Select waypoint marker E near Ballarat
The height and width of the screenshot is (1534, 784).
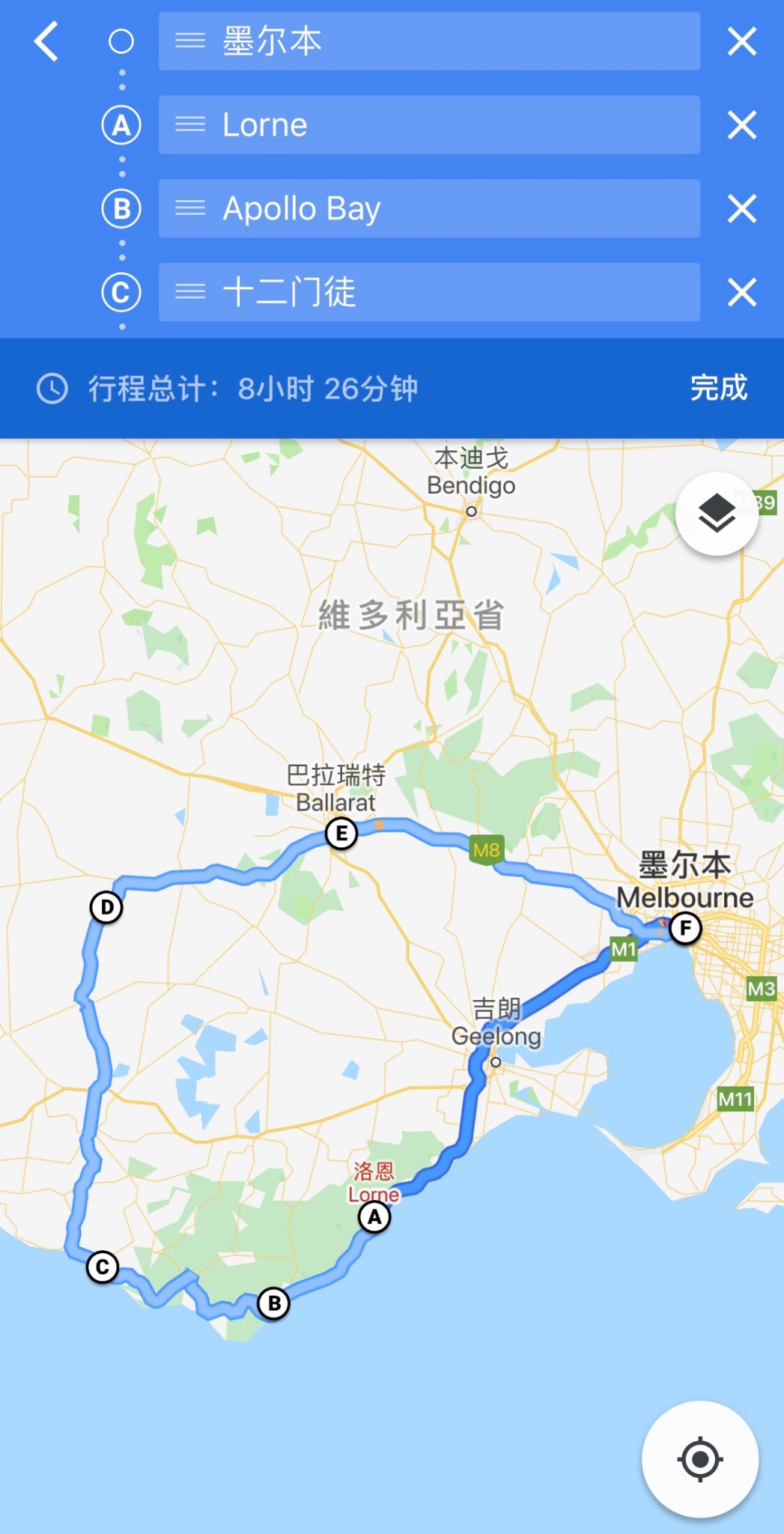click(x=341, y=833)
